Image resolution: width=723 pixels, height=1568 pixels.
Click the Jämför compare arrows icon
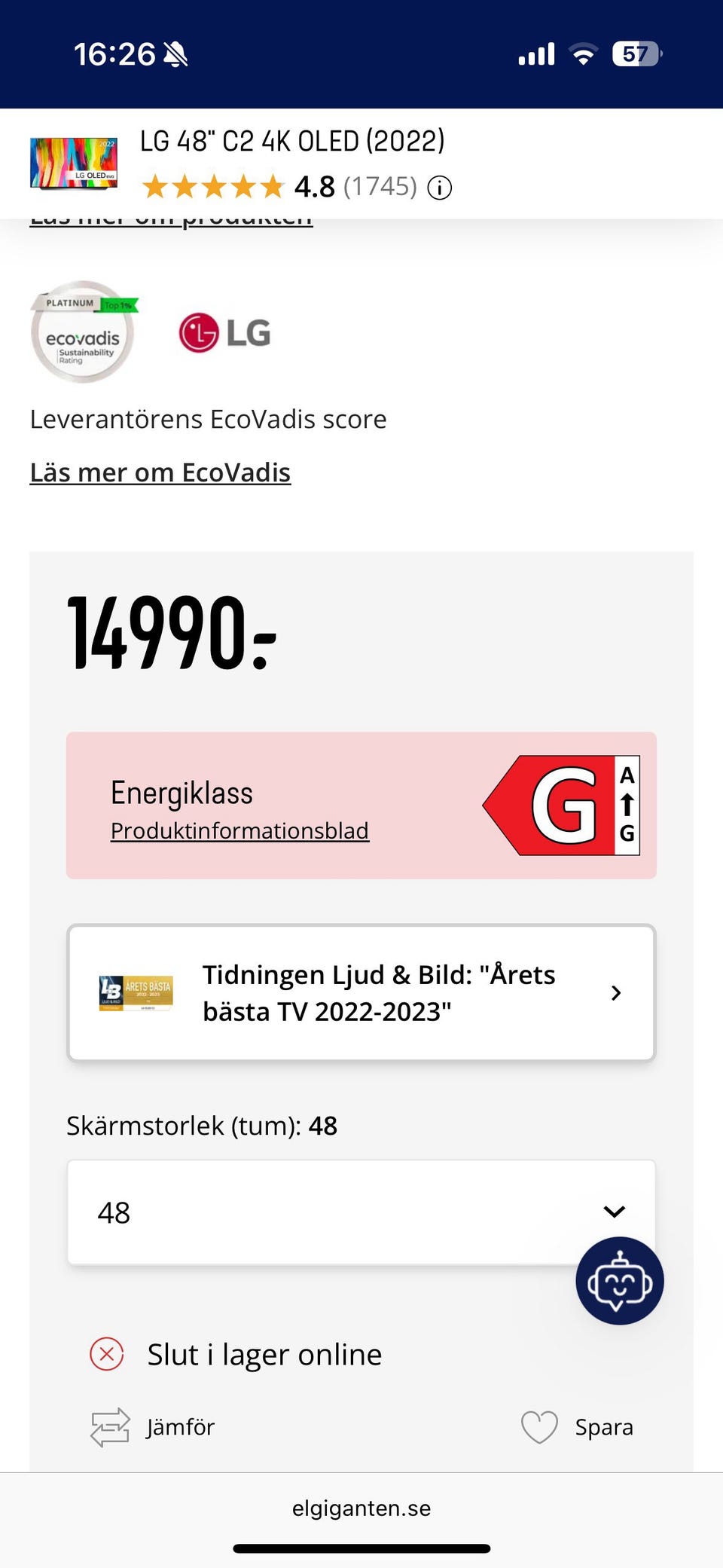pos(108,1425)
